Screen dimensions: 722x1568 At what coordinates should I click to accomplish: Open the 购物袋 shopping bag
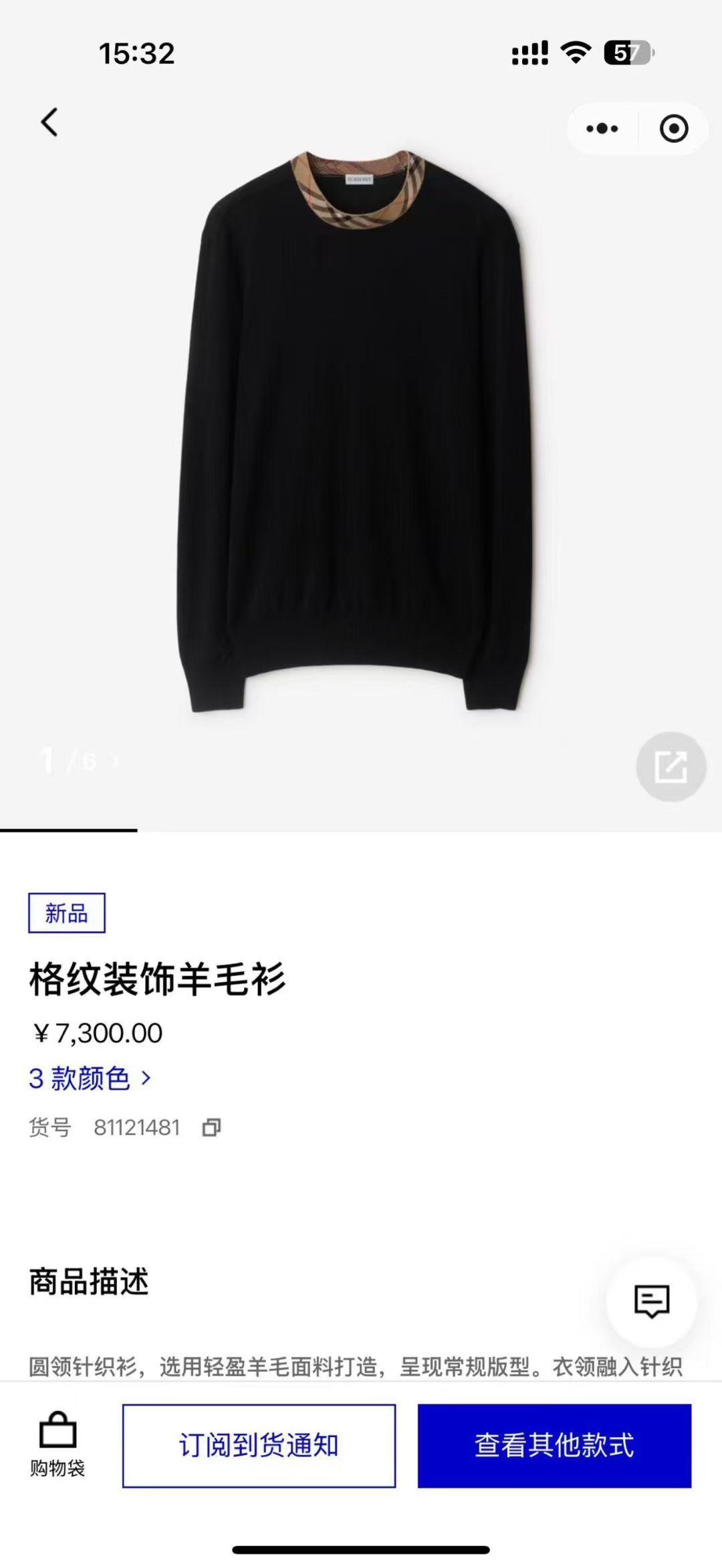[x=57, y=1445]
